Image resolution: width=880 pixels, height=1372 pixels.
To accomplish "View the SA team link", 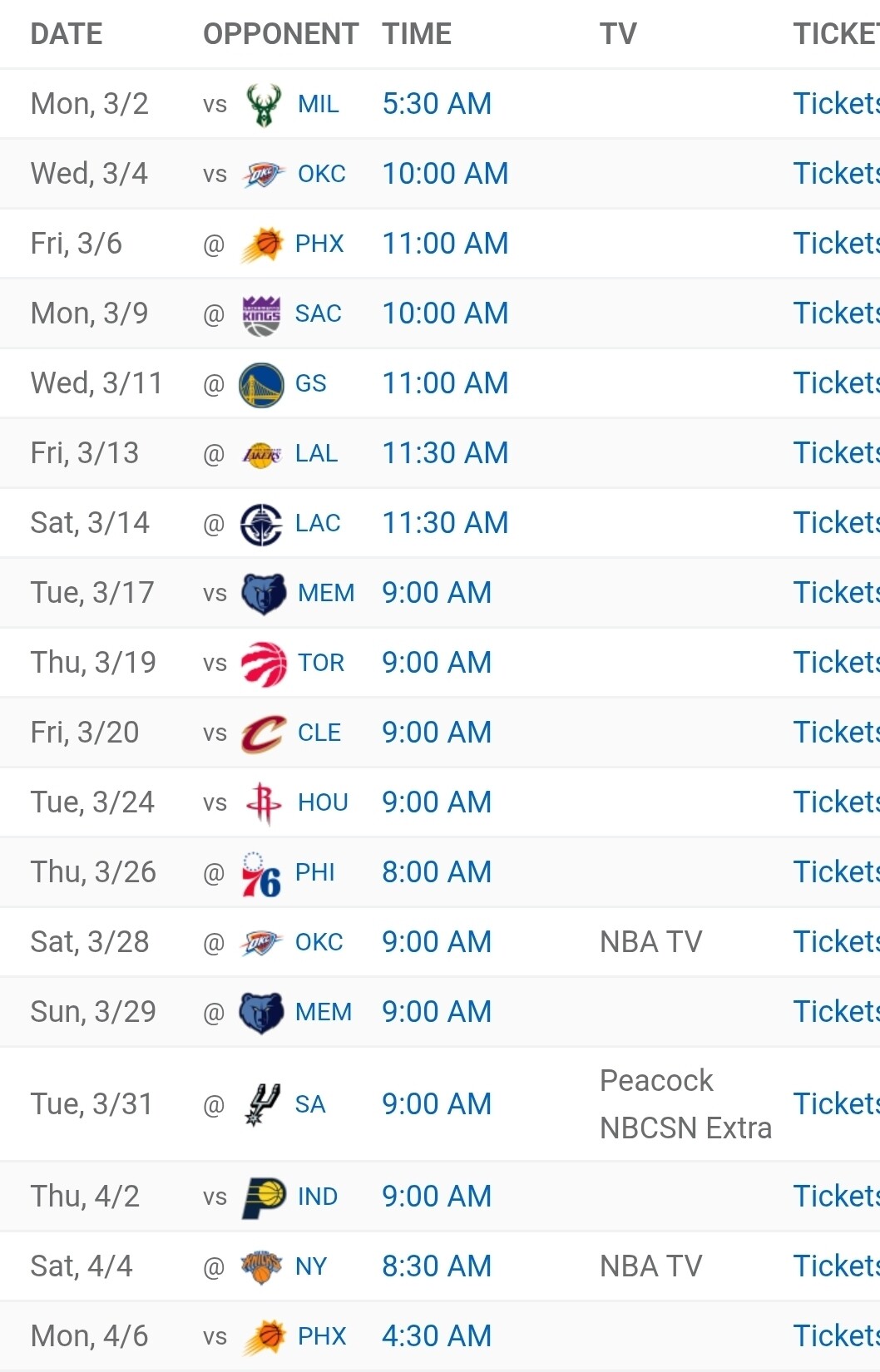I will tap(309, 1104).
